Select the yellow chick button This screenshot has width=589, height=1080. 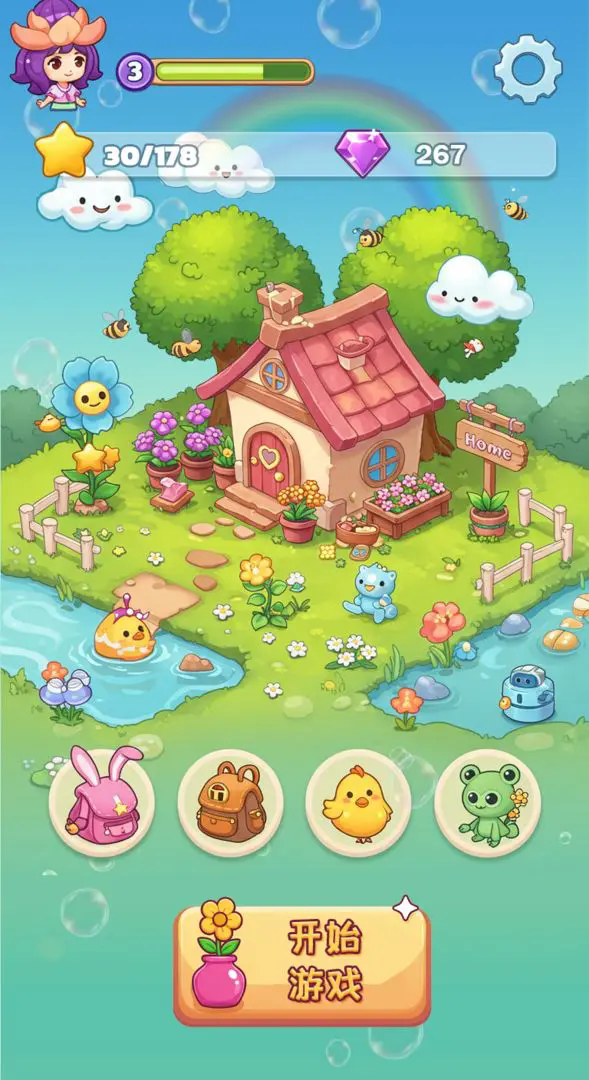[x=358, y=802]
